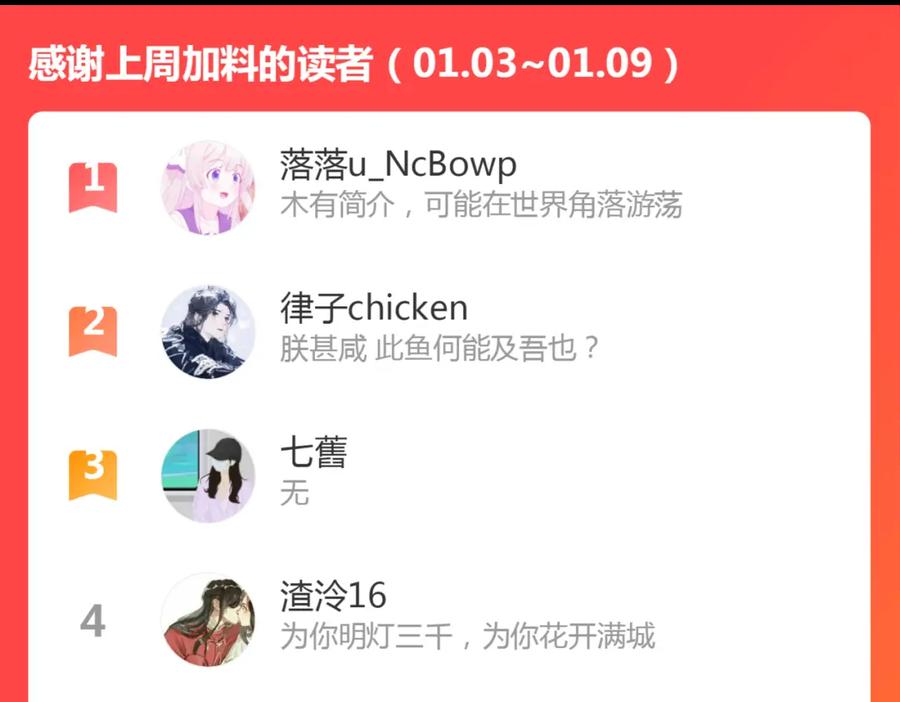The height and width of the screenshot is (702, 900).
Task: Open 落落u_NcBowp's profile row
Action: pos(449,188)
